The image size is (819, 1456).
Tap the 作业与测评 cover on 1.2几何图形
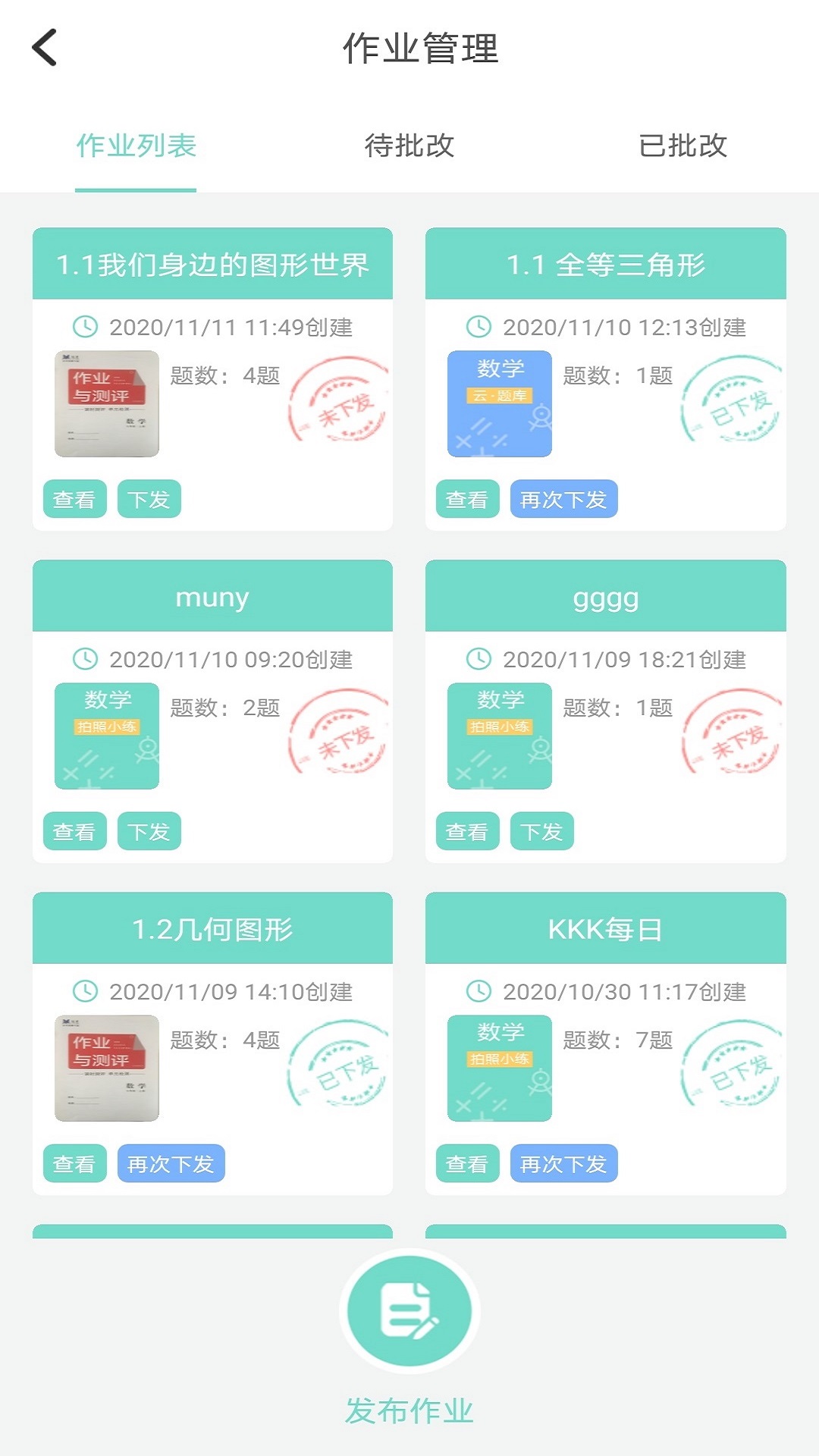coord(106,1066)
